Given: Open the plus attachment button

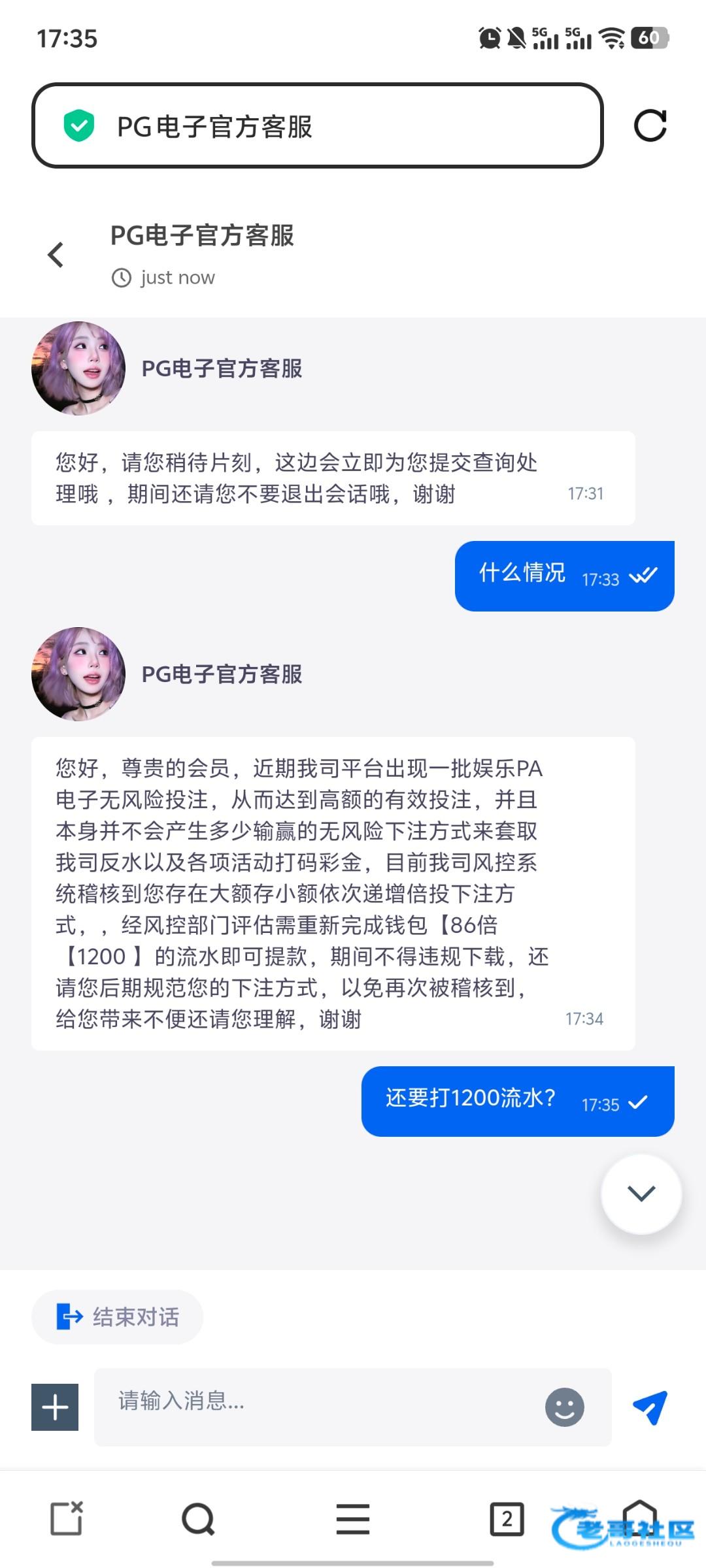Looking at the screenshot, I should click(x=55, y=1407).
